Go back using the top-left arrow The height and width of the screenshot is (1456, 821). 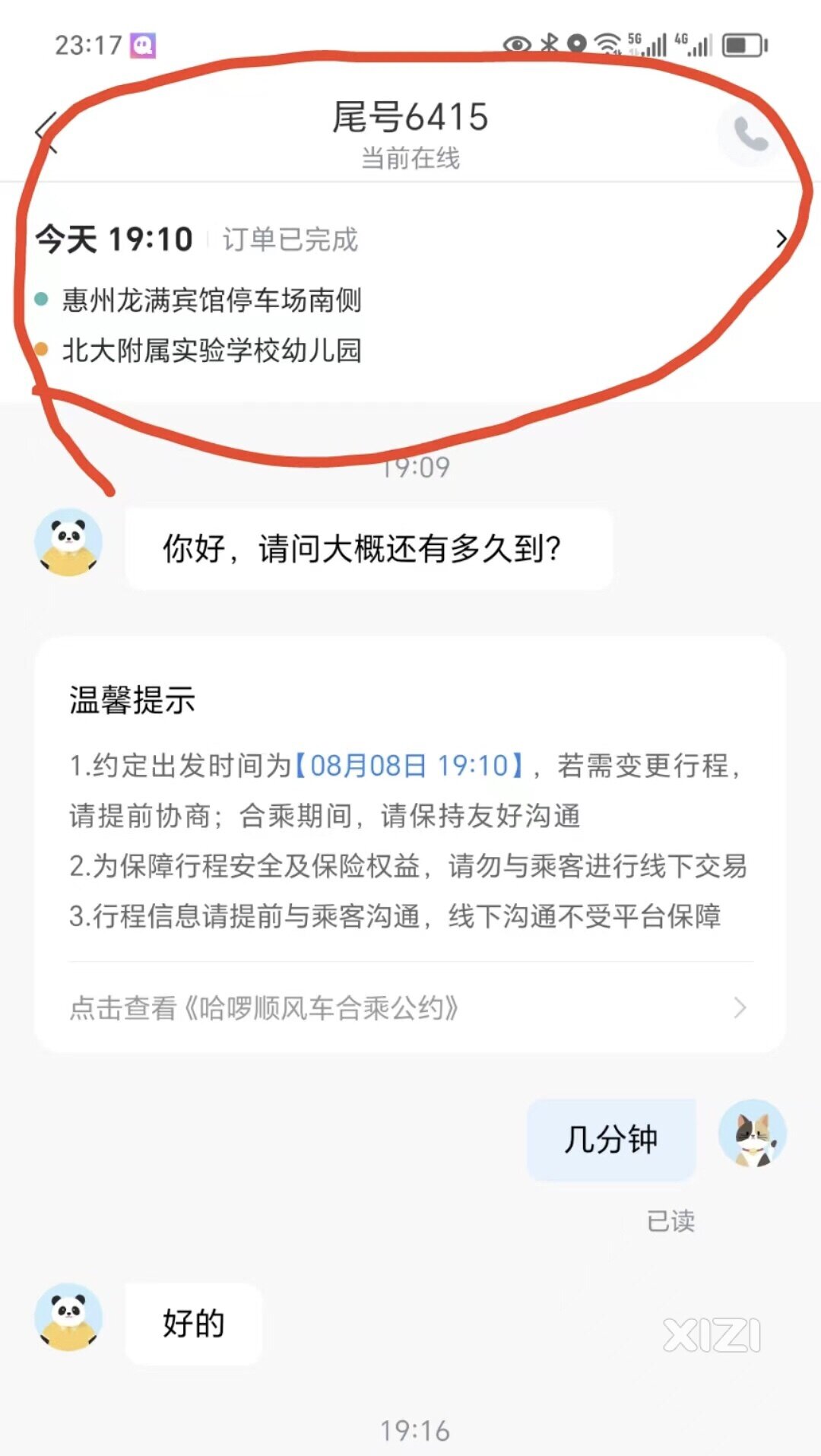pos(47,132)
